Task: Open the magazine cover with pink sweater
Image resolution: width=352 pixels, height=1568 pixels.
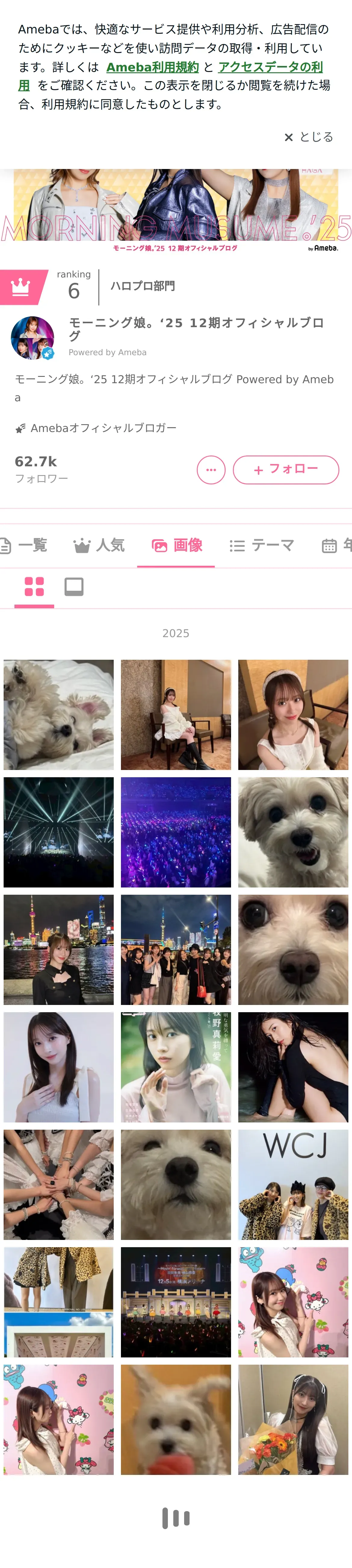Action: 176,1067
